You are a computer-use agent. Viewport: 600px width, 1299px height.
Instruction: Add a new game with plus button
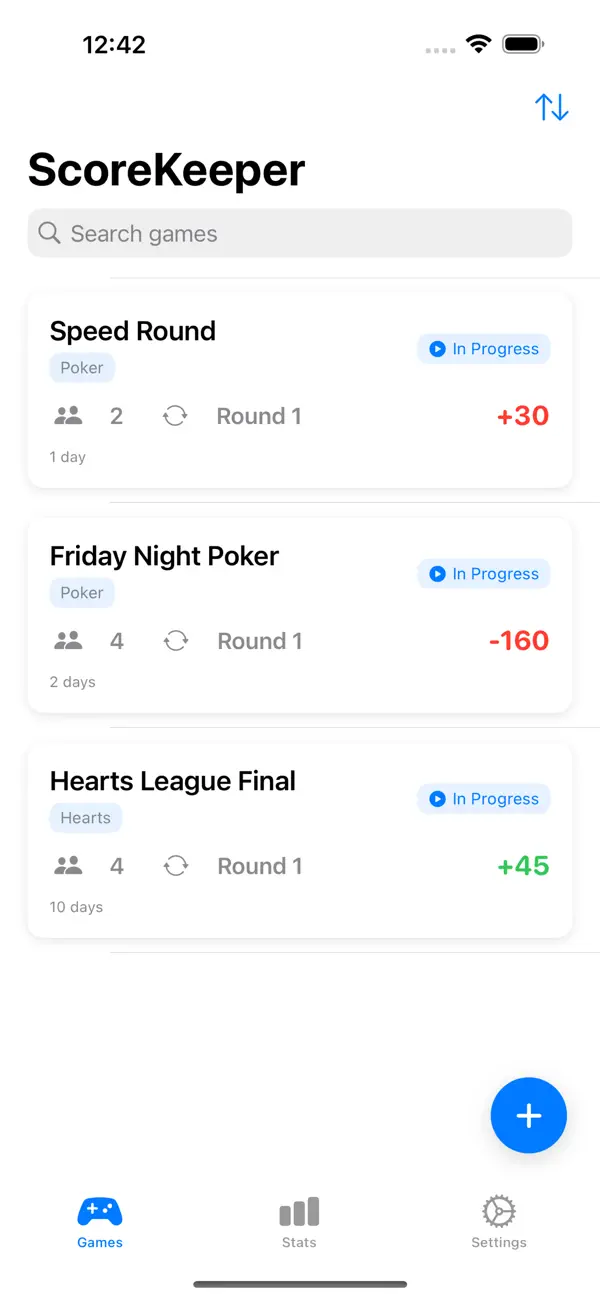[529, 1116]
